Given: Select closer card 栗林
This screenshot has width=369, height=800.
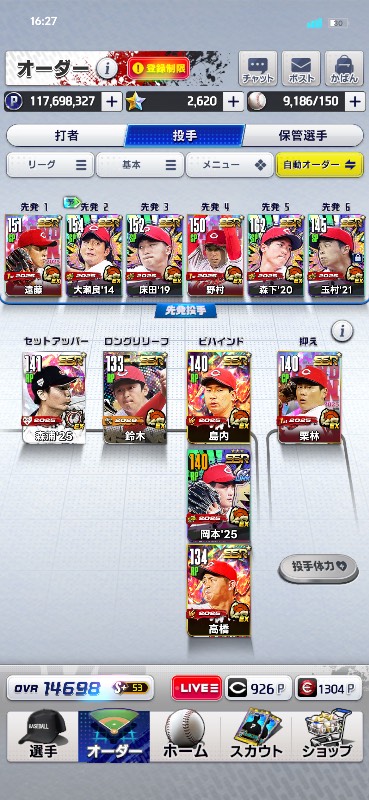Looking at the screenshot, I should point(309,397).
